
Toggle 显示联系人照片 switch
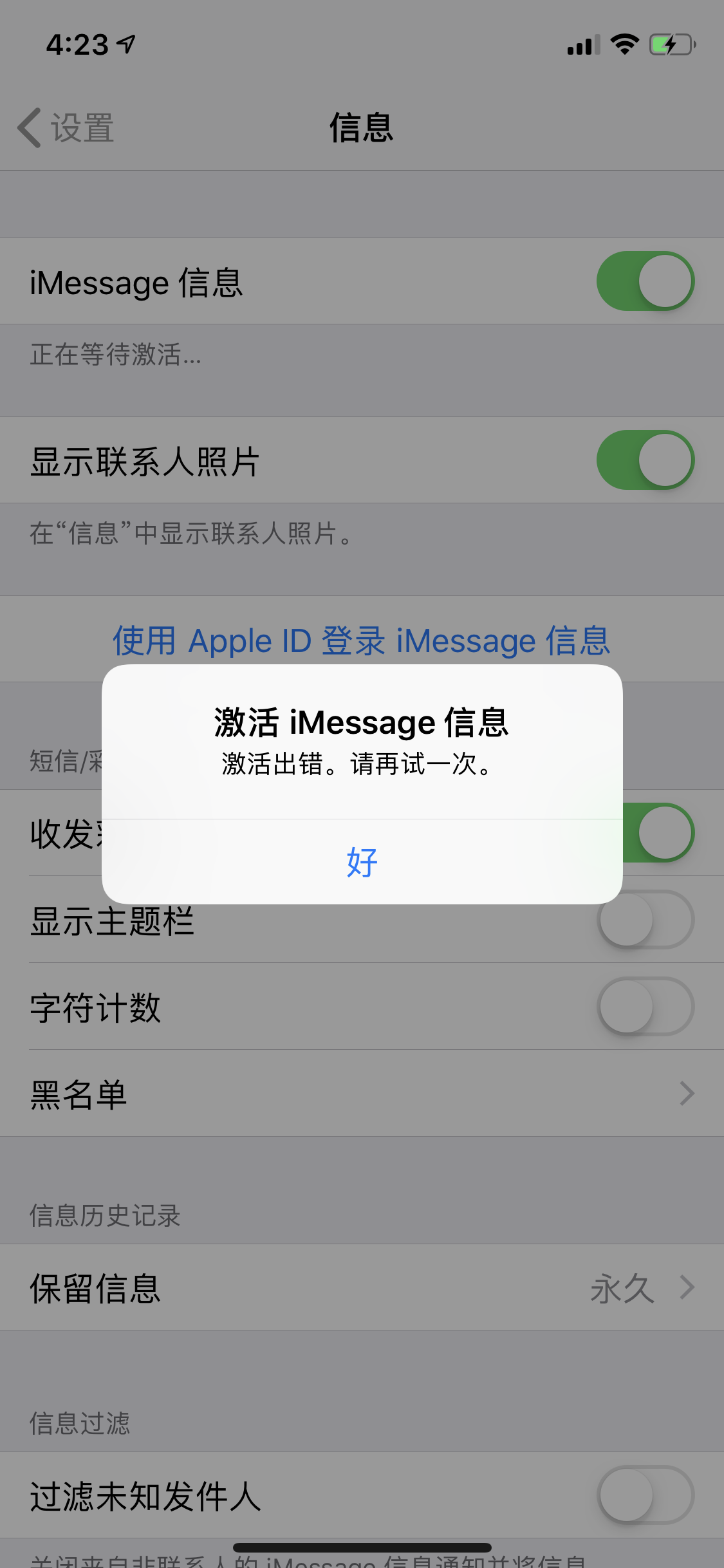point(645,460)
